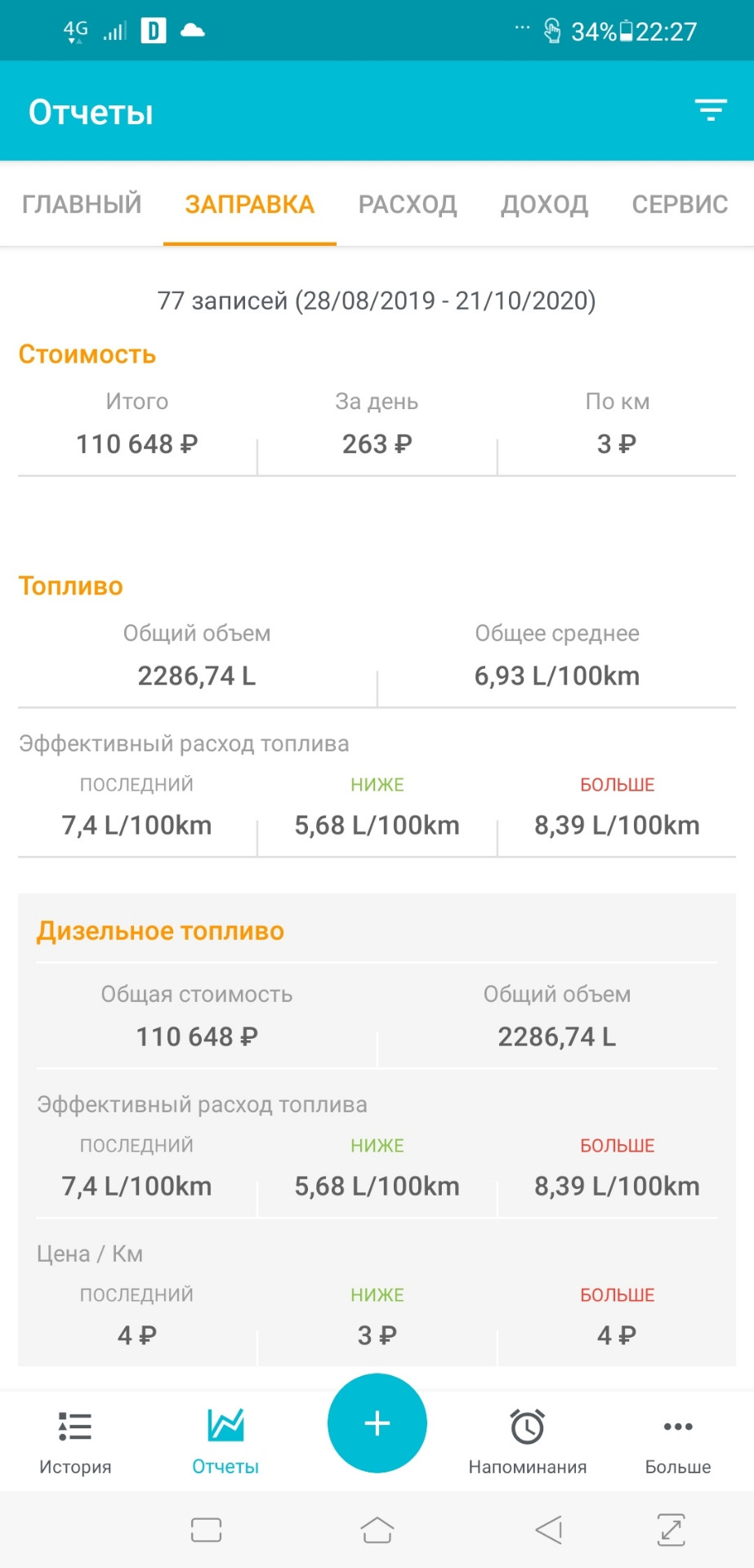Tap the cloud weather icon in status bar
The image size is (754, 1568).
pyautogui.click(x=193, y=31)
